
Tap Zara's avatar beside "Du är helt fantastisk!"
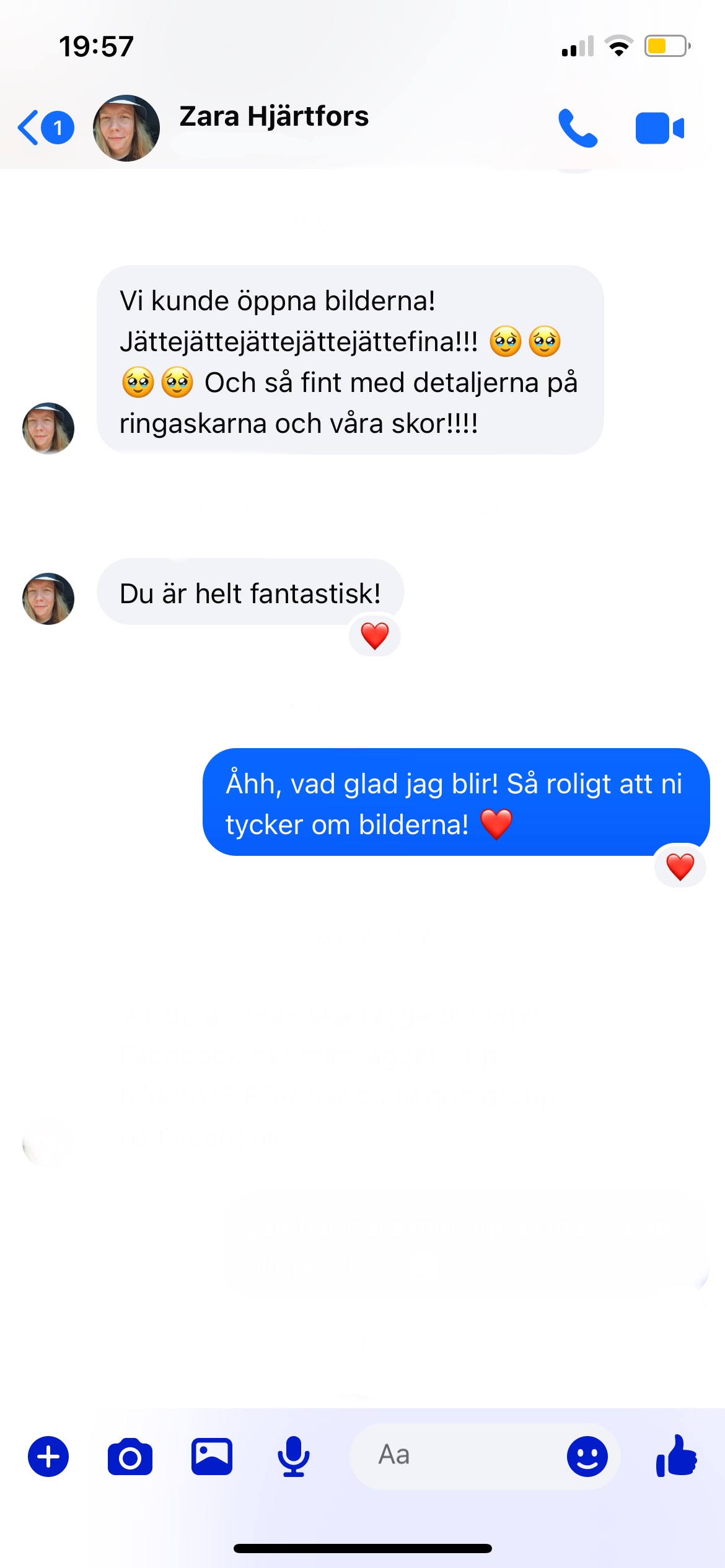48,598
